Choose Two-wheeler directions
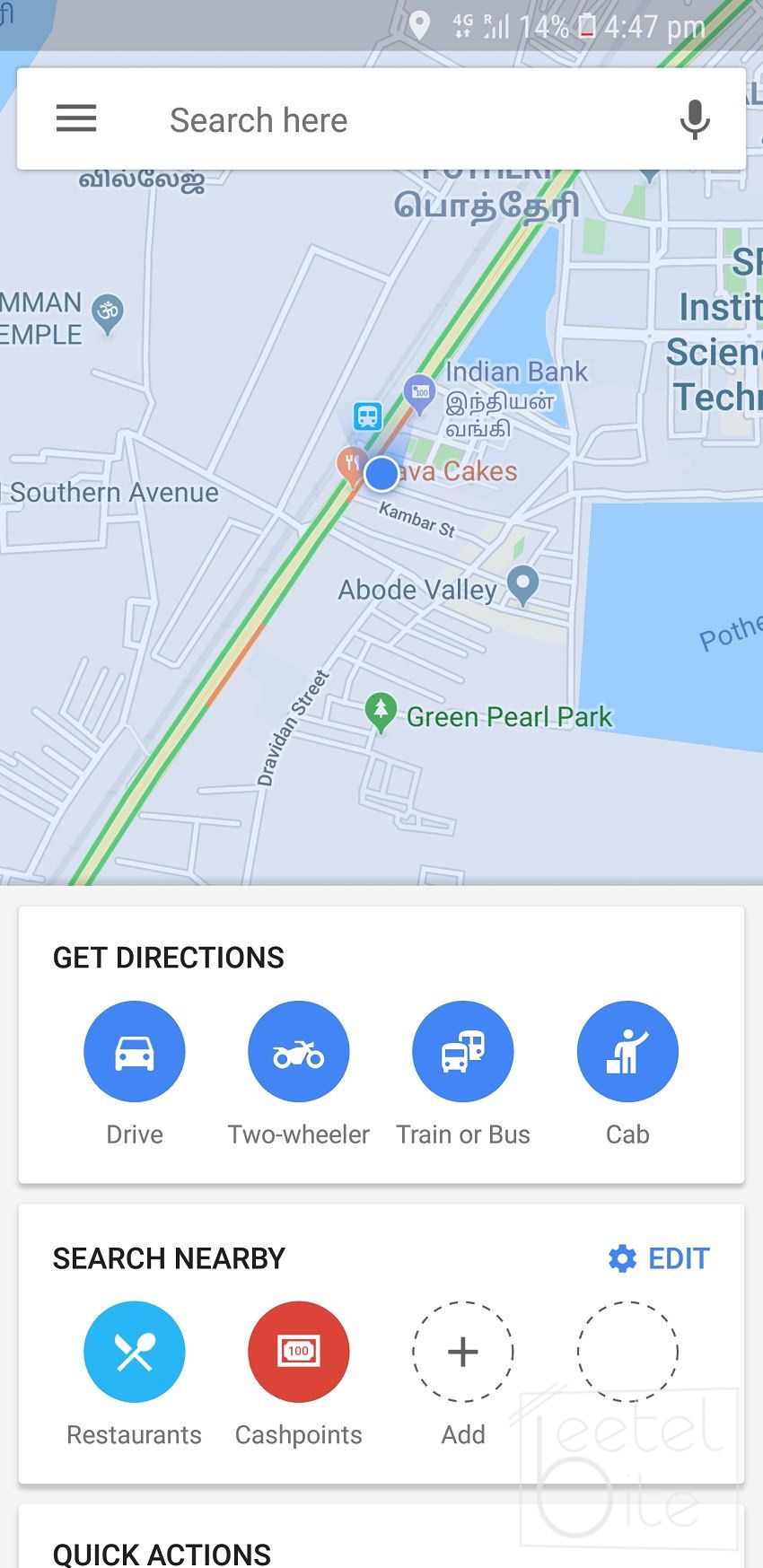The width and height of the screenshot is (763, 1568). coord(298,1051)
